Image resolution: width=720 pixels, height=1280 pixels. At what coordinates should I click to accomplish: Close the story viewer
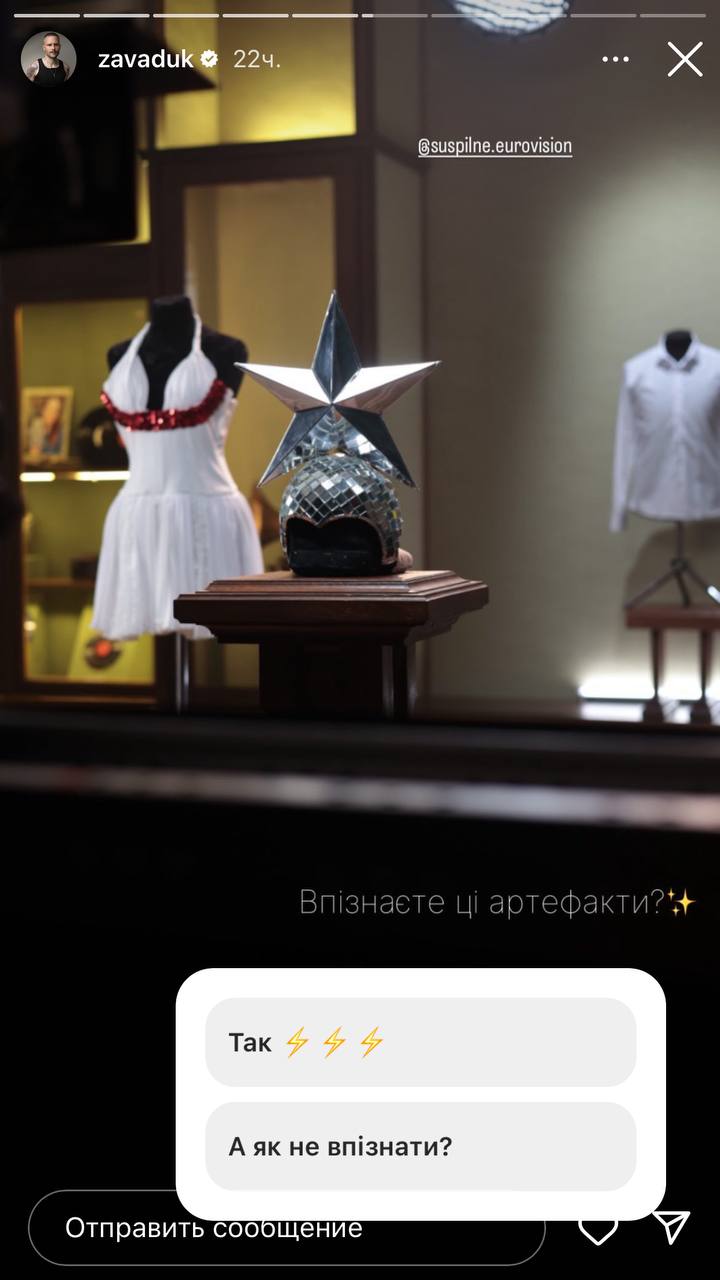[685, 60]
